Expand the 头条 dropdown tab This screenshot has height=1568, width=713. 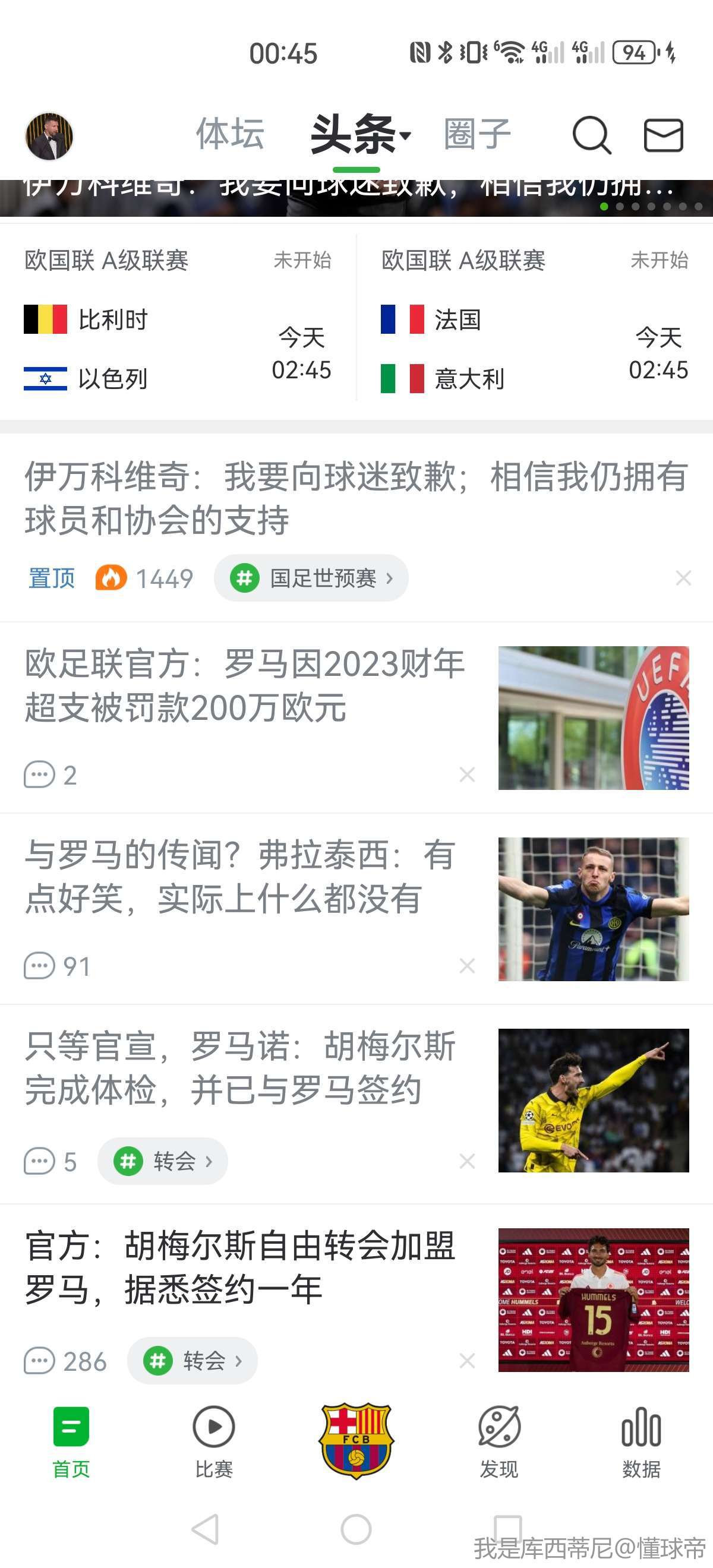[361, 134]
